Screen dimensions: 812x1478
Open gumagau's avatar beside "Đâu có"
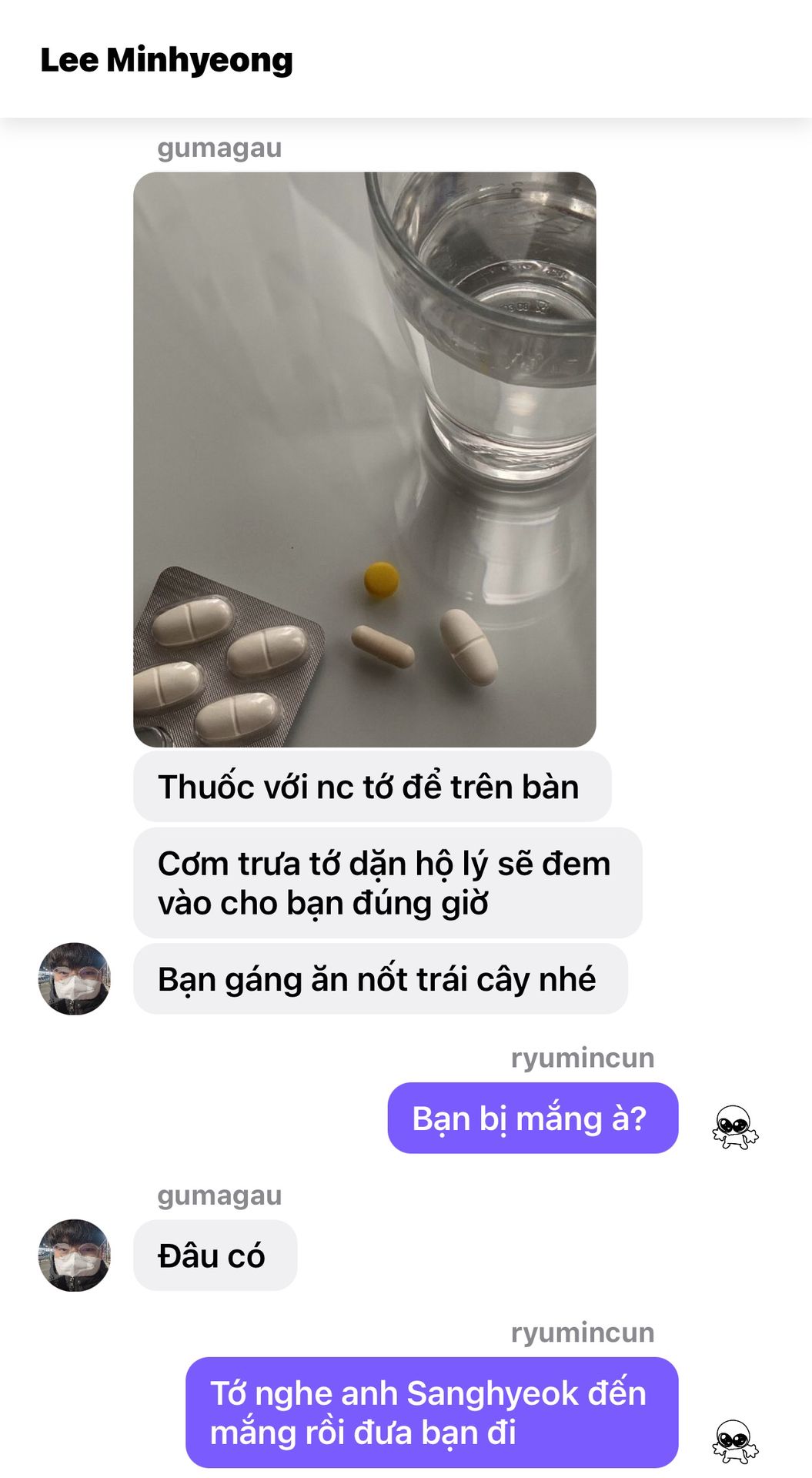(75, 1255)
